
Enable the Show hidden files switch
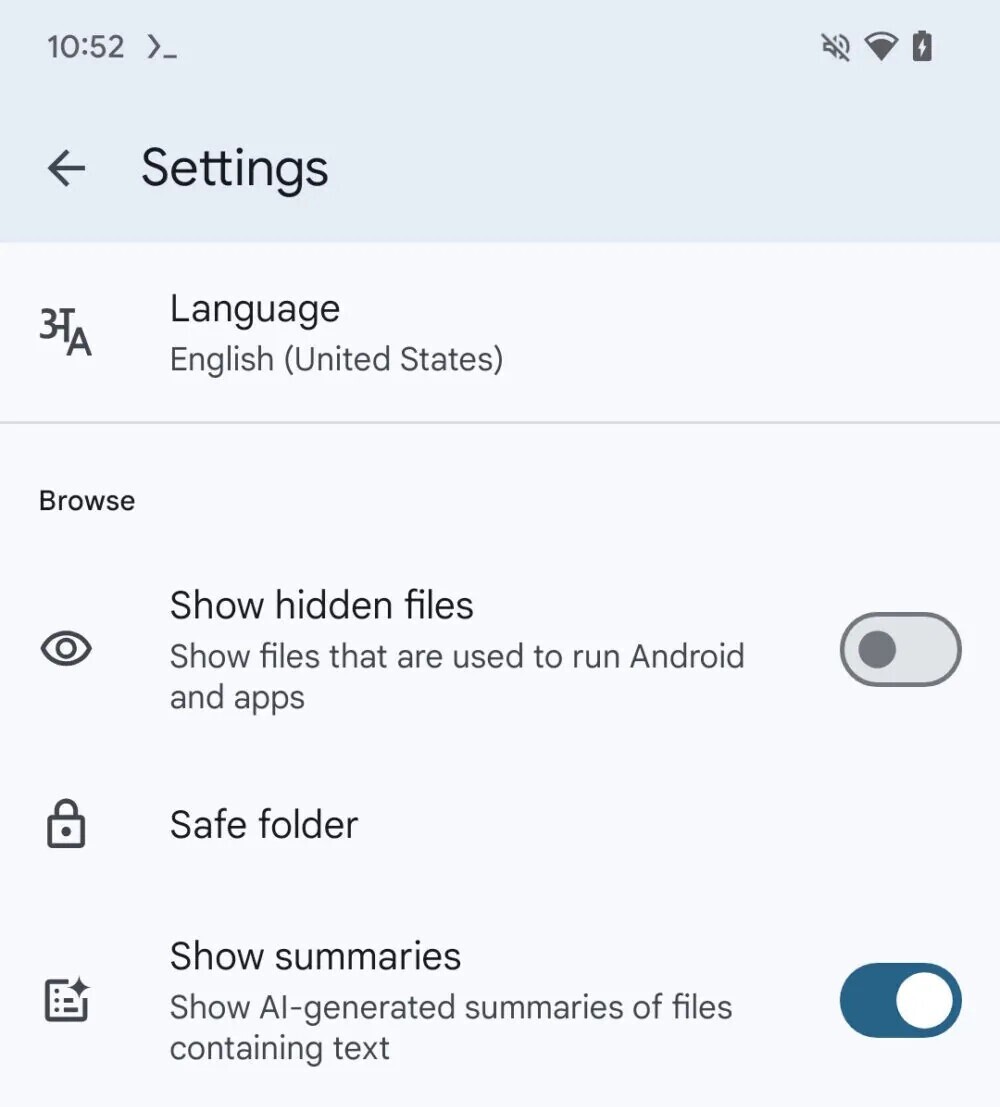(x=899, y=650)
